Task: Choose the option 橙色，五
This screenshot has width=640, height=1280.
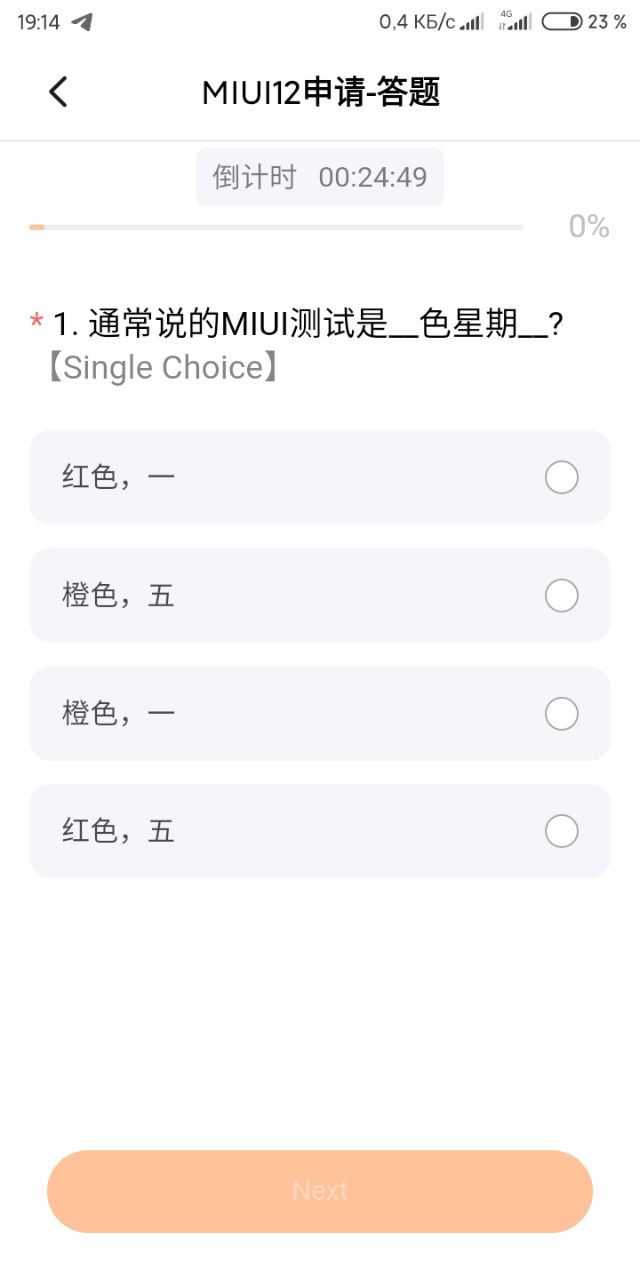Action: pos(320,596)
